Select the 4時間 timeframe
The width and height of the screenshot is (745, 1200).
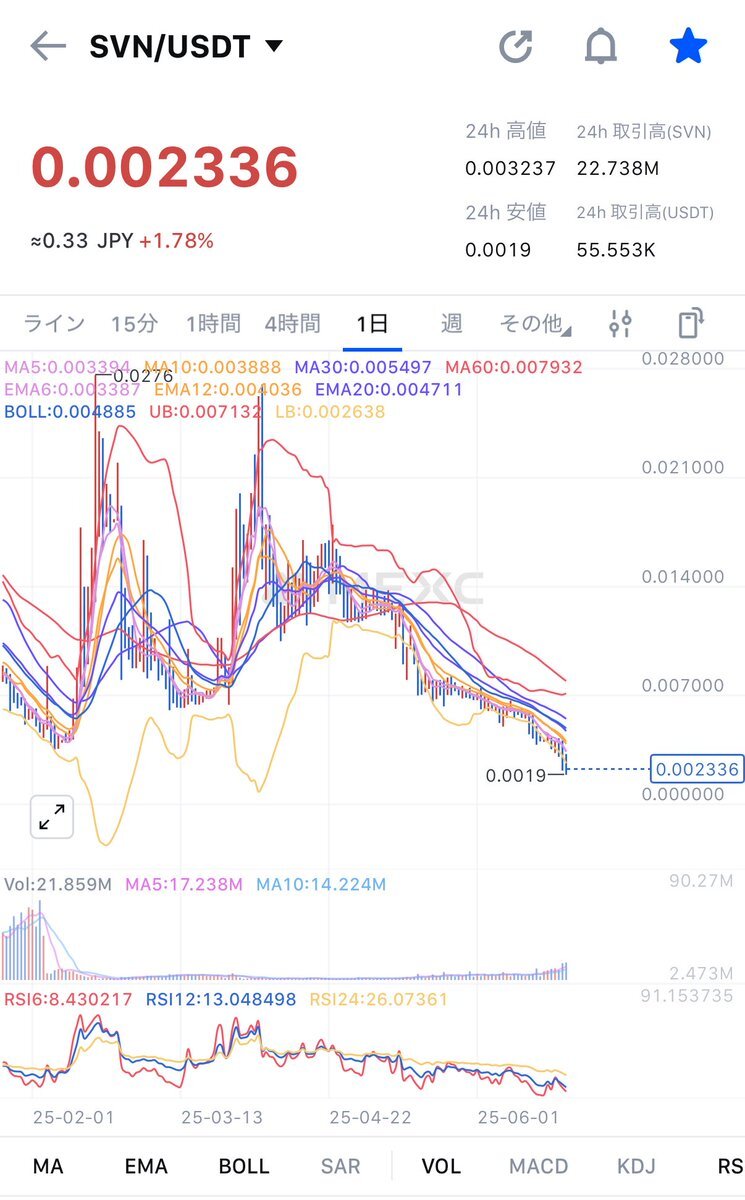click(x=292, y=323)
